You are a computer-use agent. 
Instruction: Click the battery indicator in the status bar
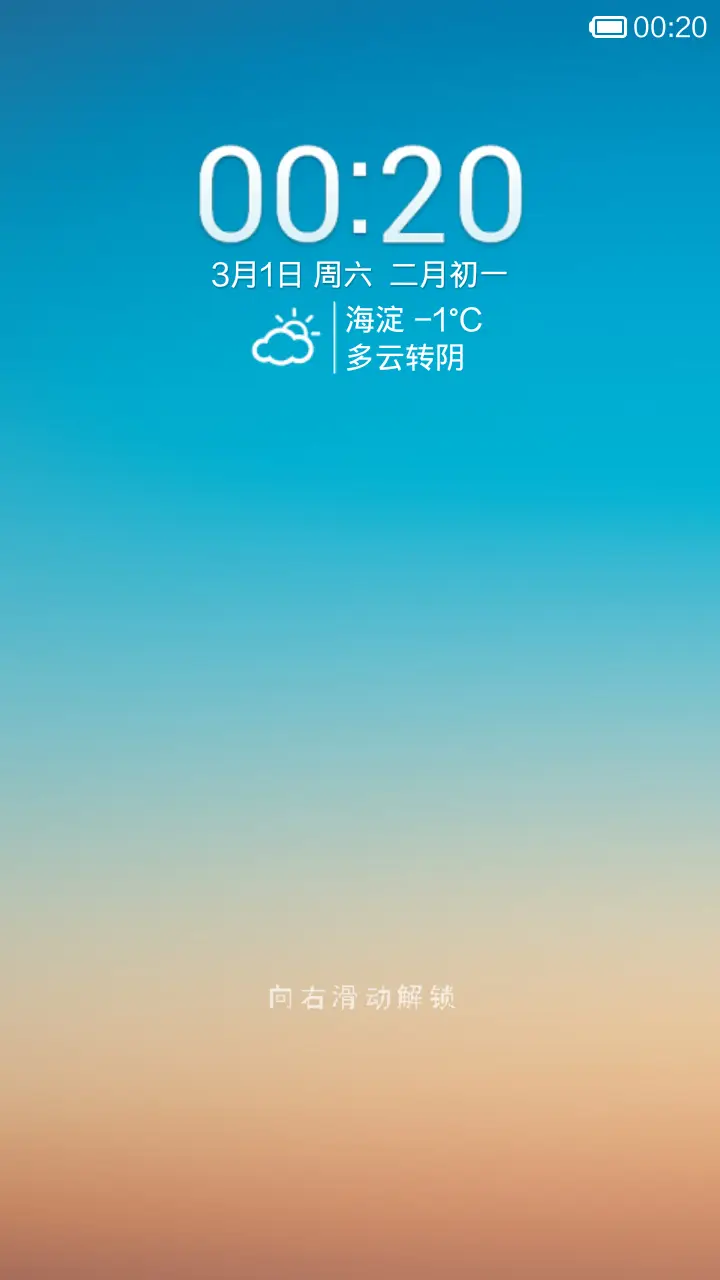tap(609, 27)
